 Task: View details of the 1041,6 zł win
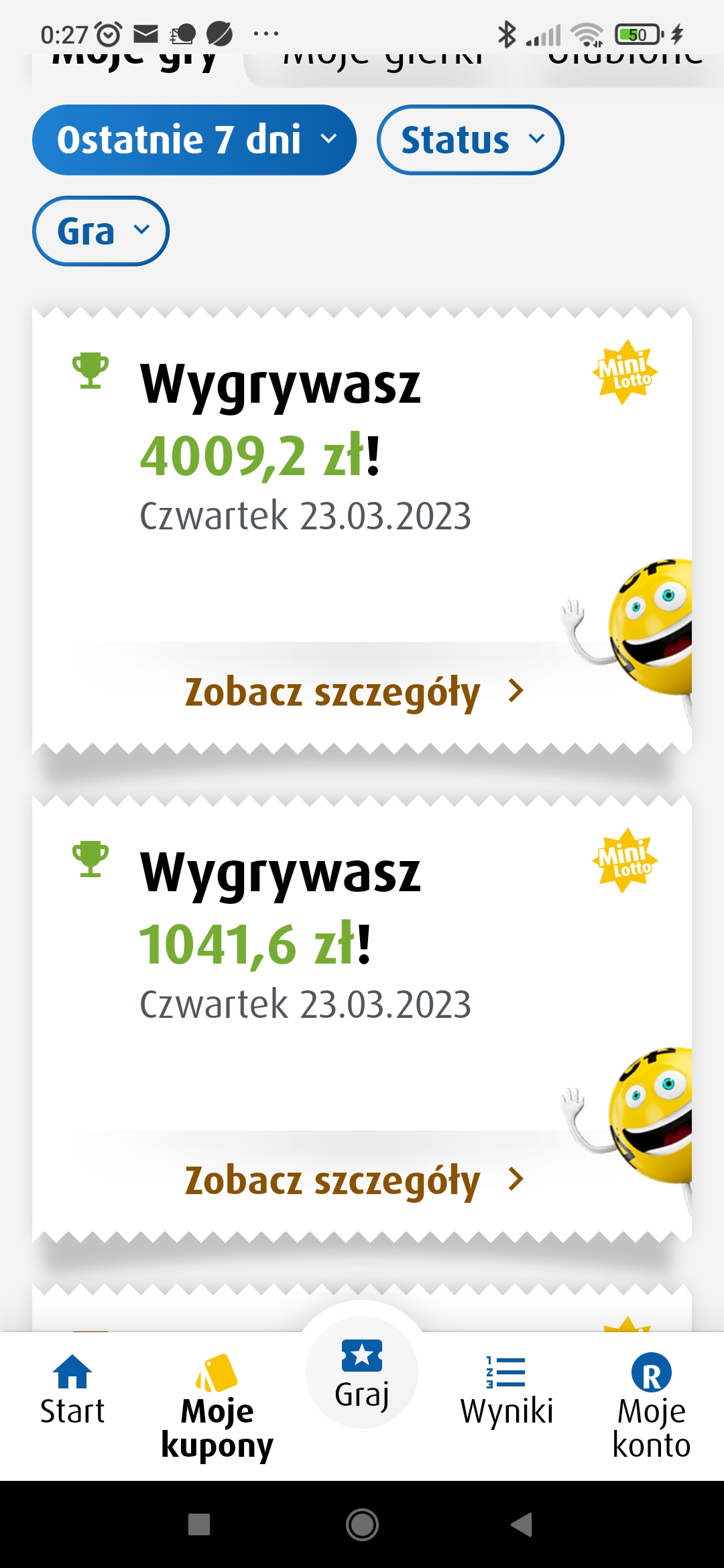(x=353, y=1180)
